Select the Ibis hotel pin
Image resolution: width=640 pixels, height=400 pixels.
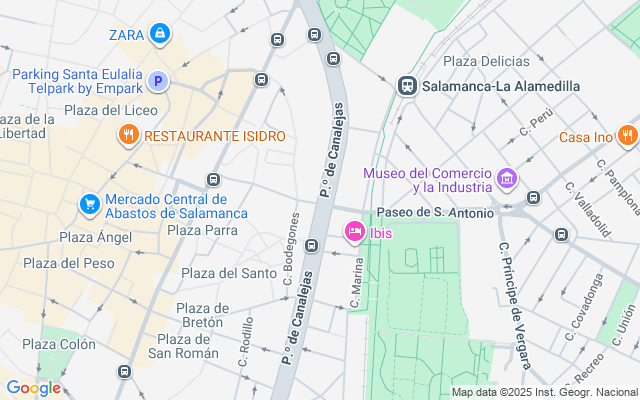pos(354,232)
